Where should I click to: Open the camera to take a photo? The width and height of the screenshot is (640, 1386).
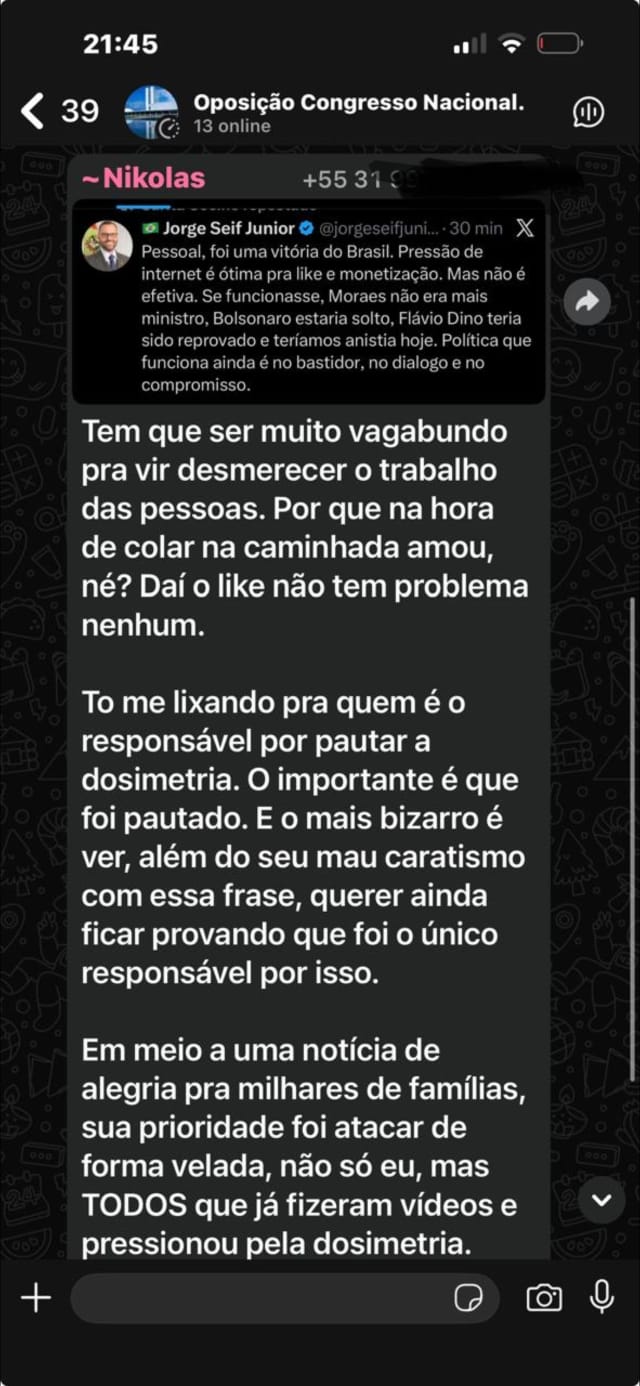pos(544,1298)
